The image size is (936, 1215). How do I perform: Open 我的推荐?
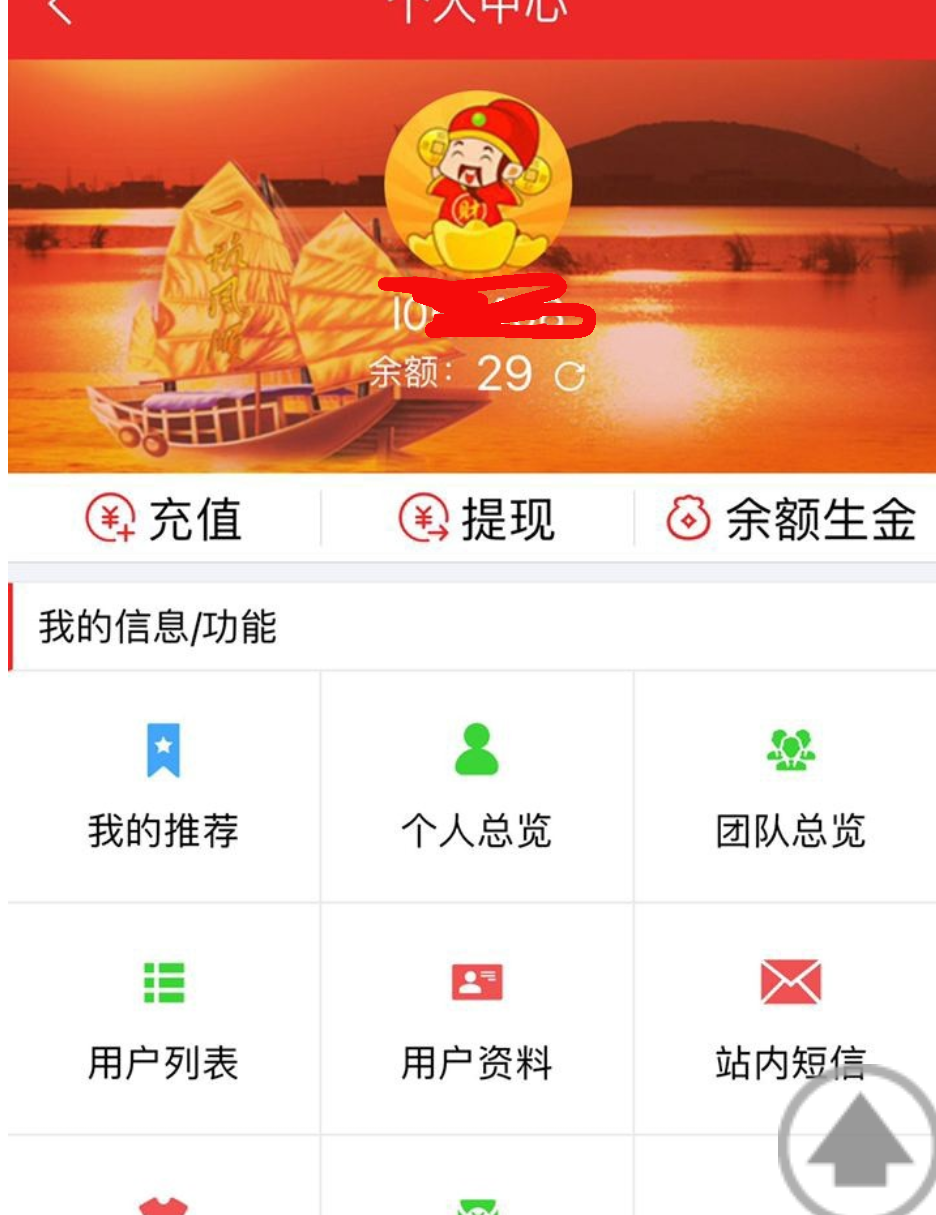(x=164, y=787)
